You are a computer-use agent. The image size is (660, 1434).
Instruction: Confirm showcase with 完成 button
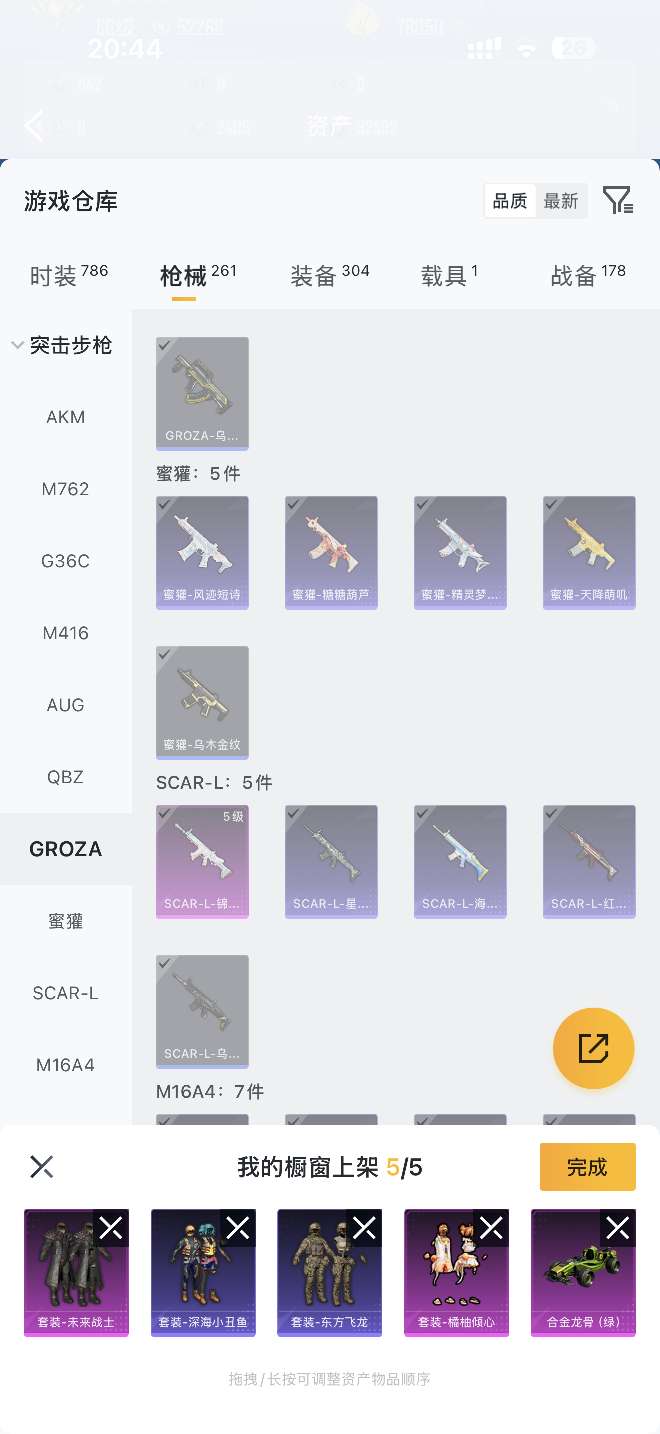click(x=587, y=1167)
